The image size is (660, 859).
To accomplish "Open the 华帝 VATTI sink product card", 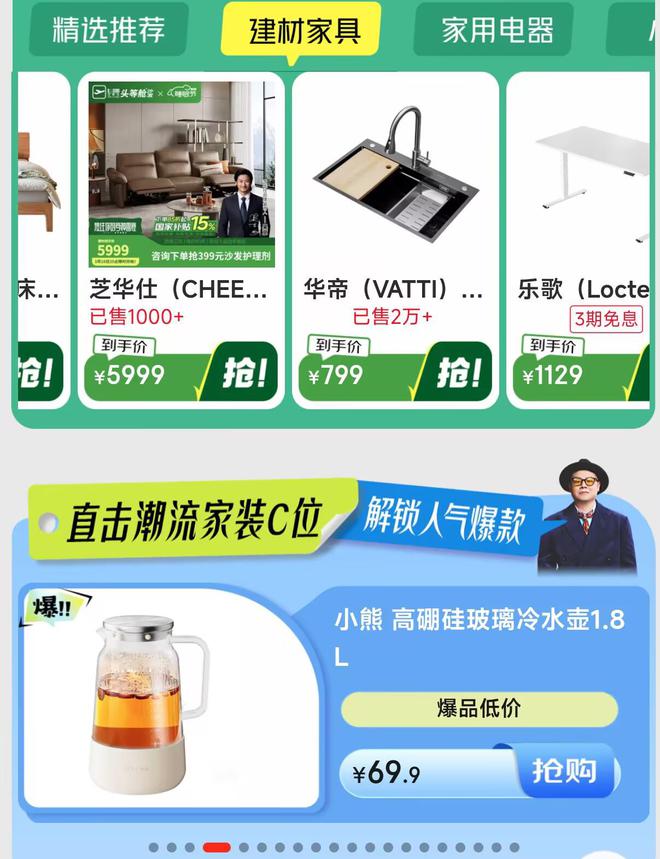I will click(x=395, y=175).
